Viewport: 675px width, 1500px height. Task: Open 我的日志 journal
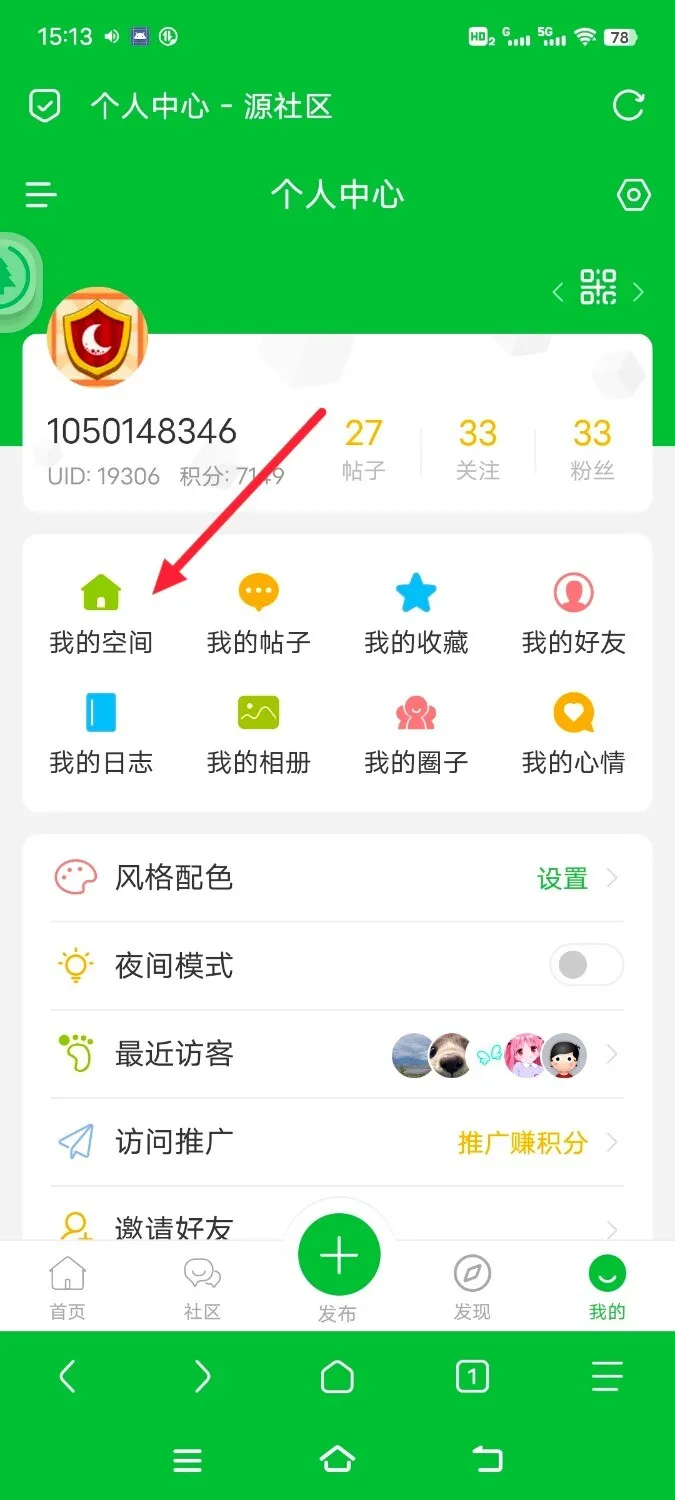[101, 734]
